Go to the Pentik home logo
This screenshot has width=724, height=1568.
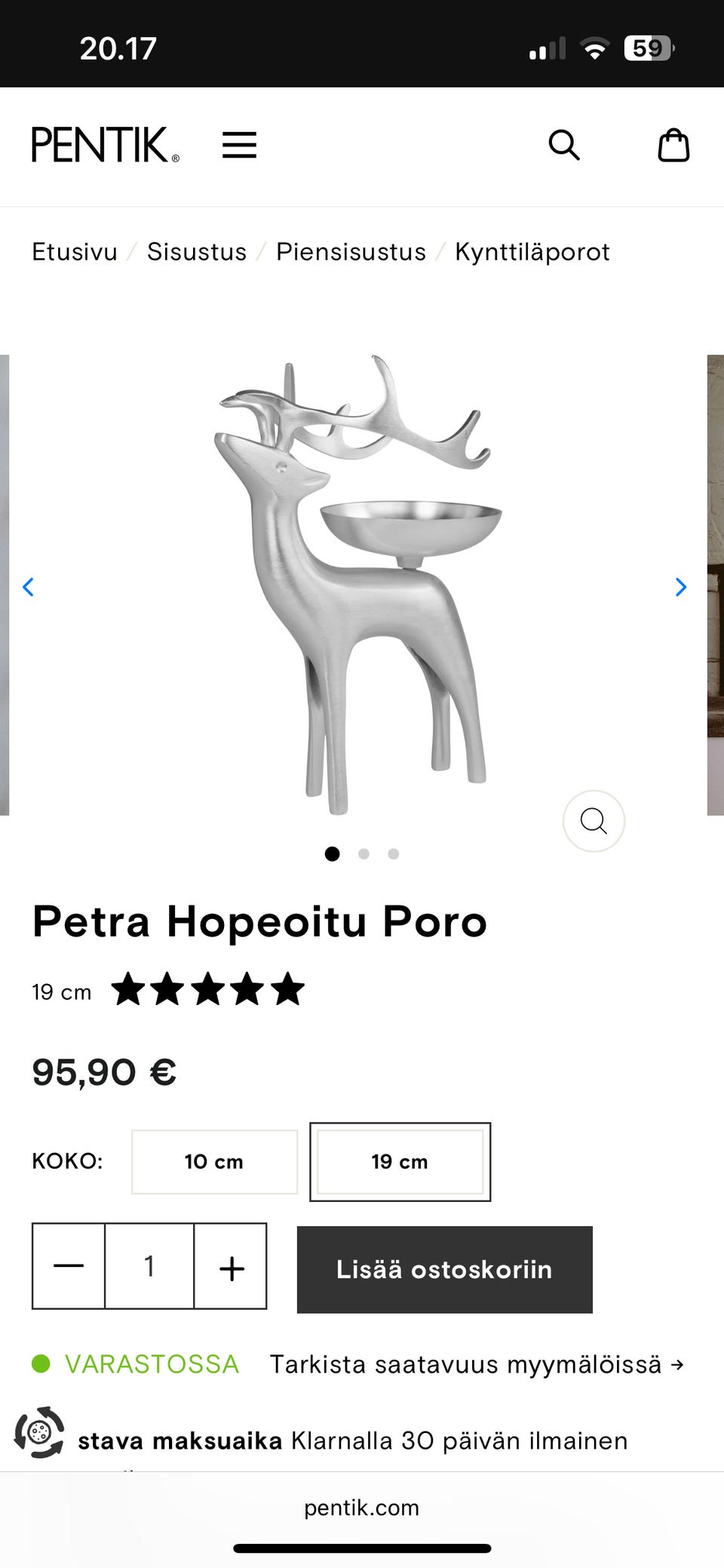(x=105, y=145)
